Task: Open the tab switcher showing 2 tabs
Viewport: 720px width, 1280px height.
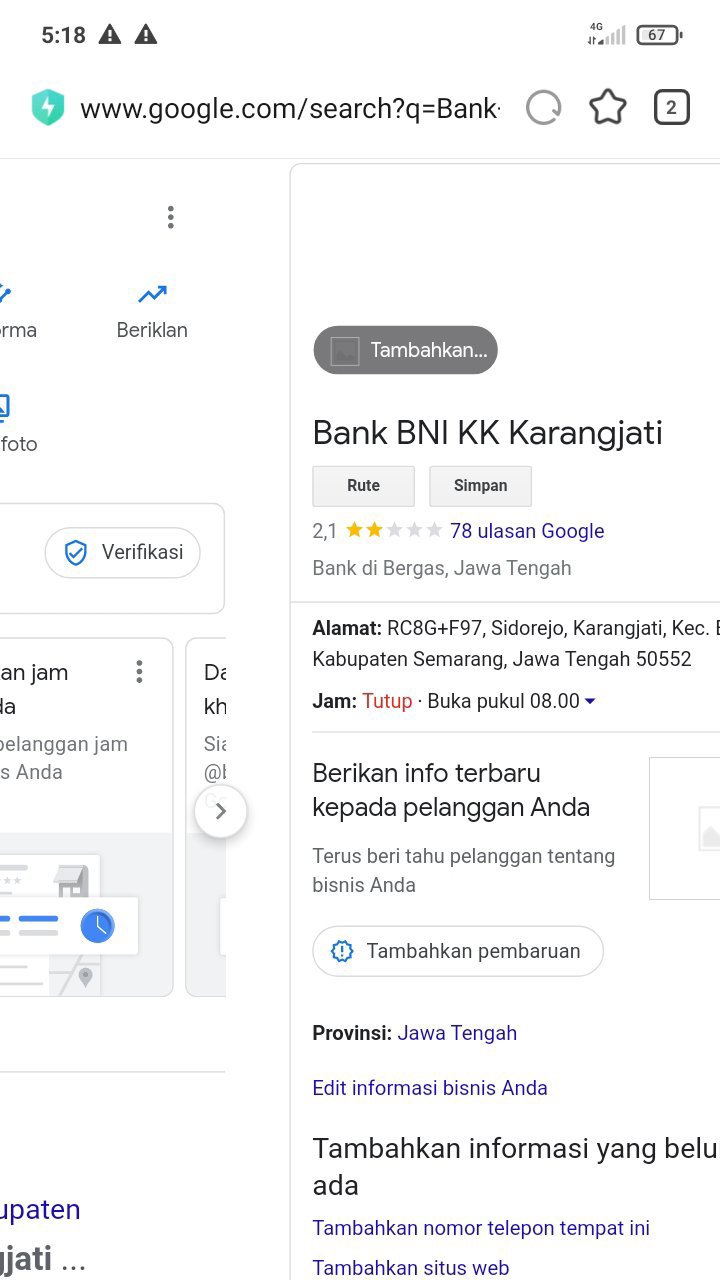Action: point(671,108)
